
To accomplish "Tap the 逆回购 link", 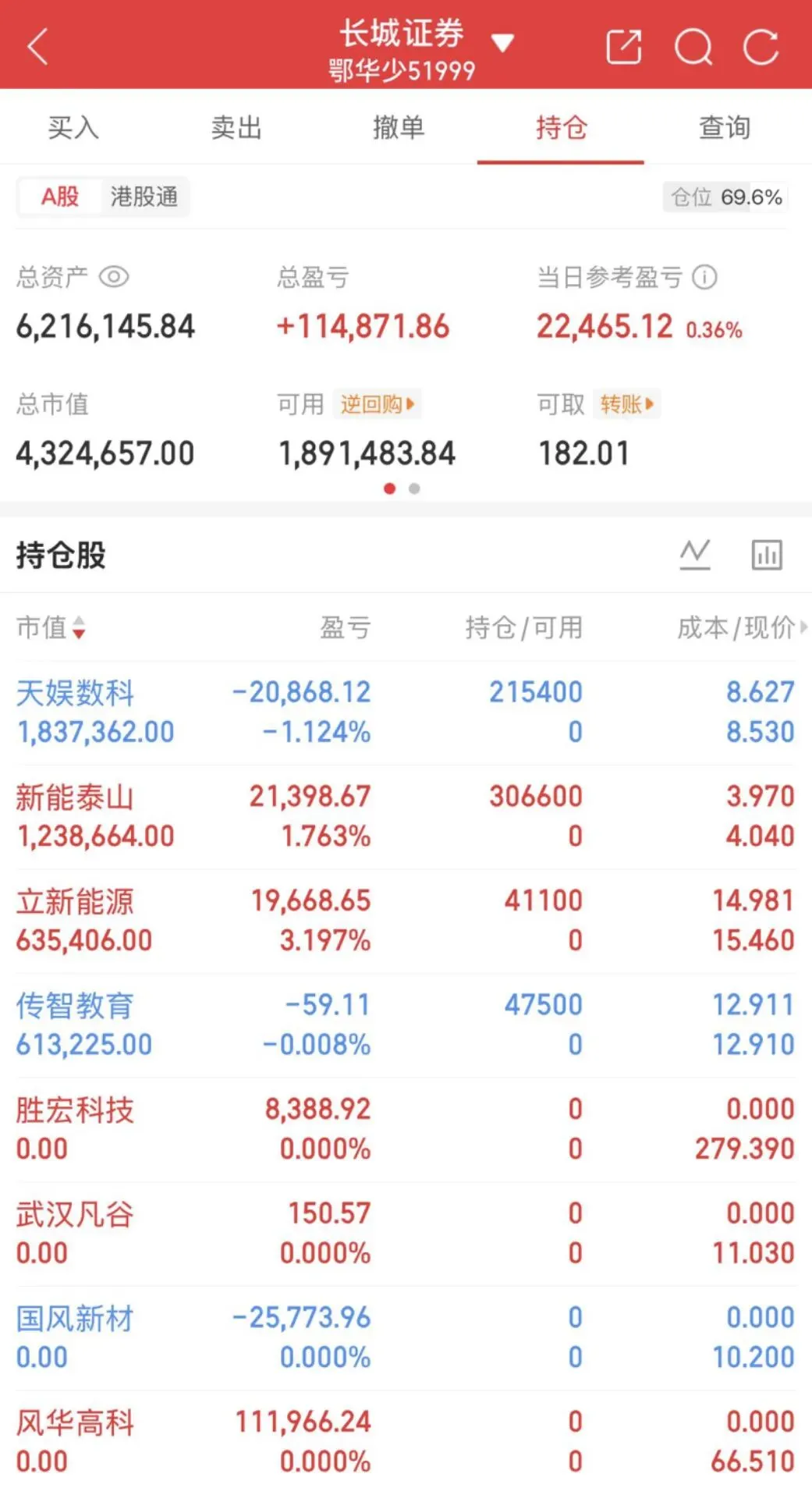I will tap(378, 404).
